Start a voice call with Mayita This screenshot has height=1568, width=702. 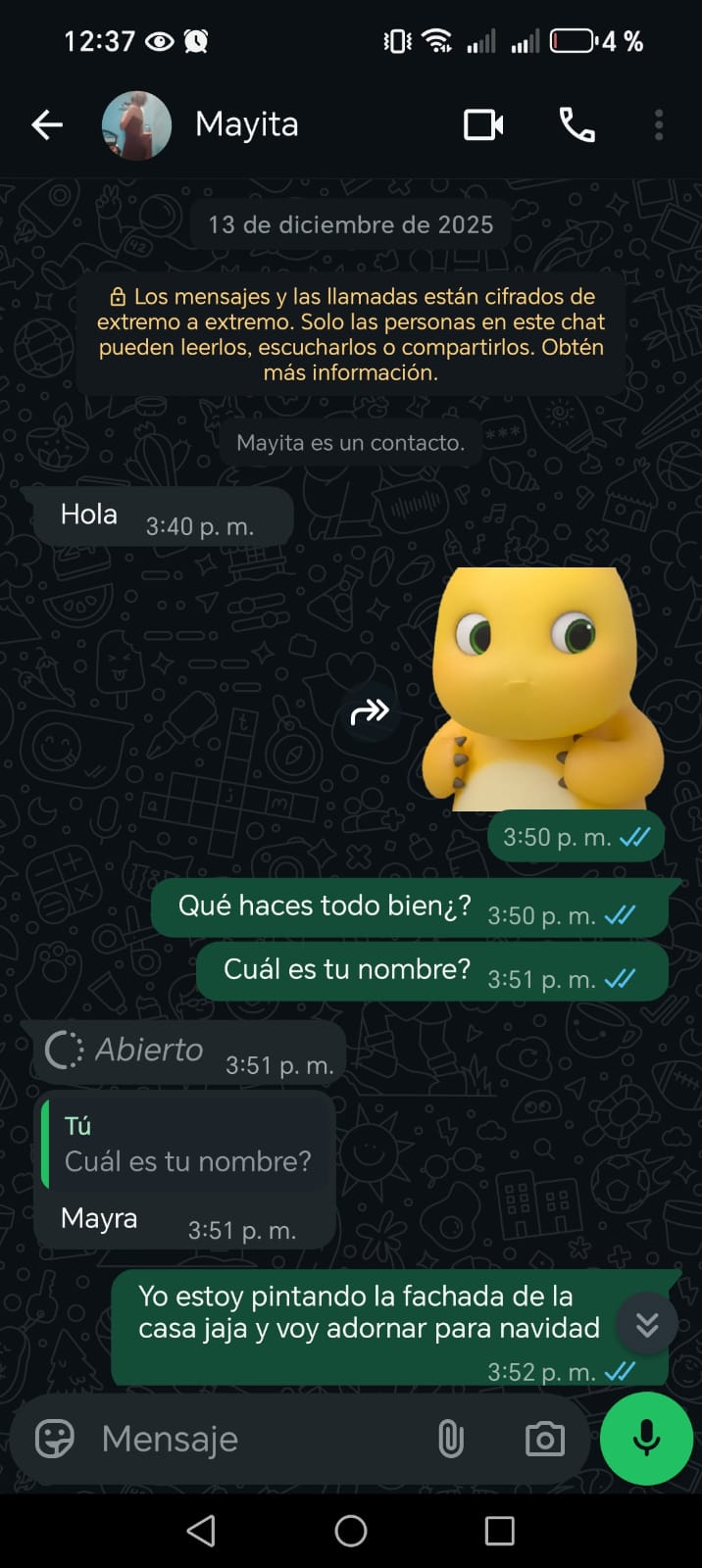(x=577, y=125)
